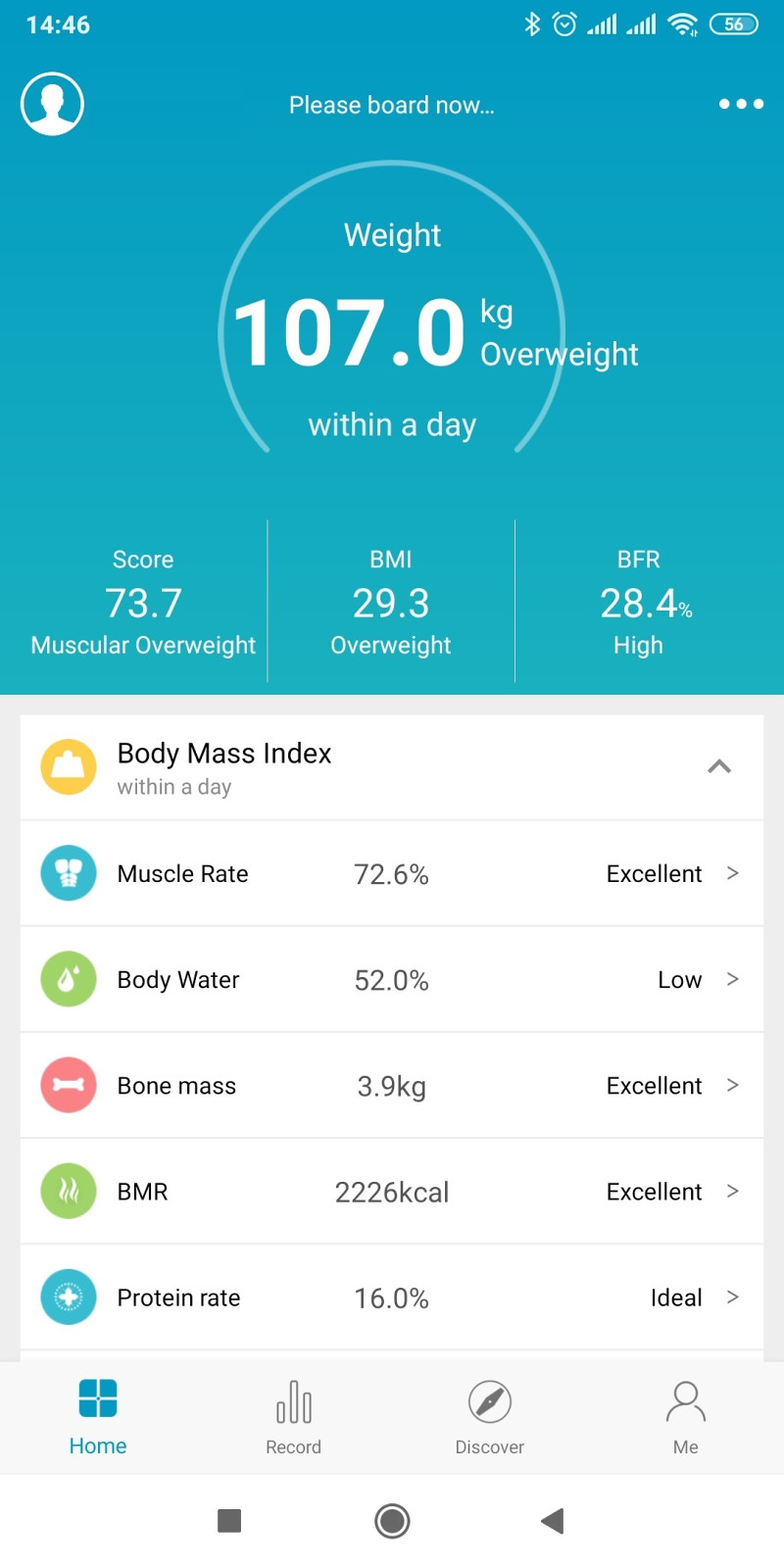784x1568 pixels.
Task: Open Protein rate details
Action: [x=392, y=1297]
